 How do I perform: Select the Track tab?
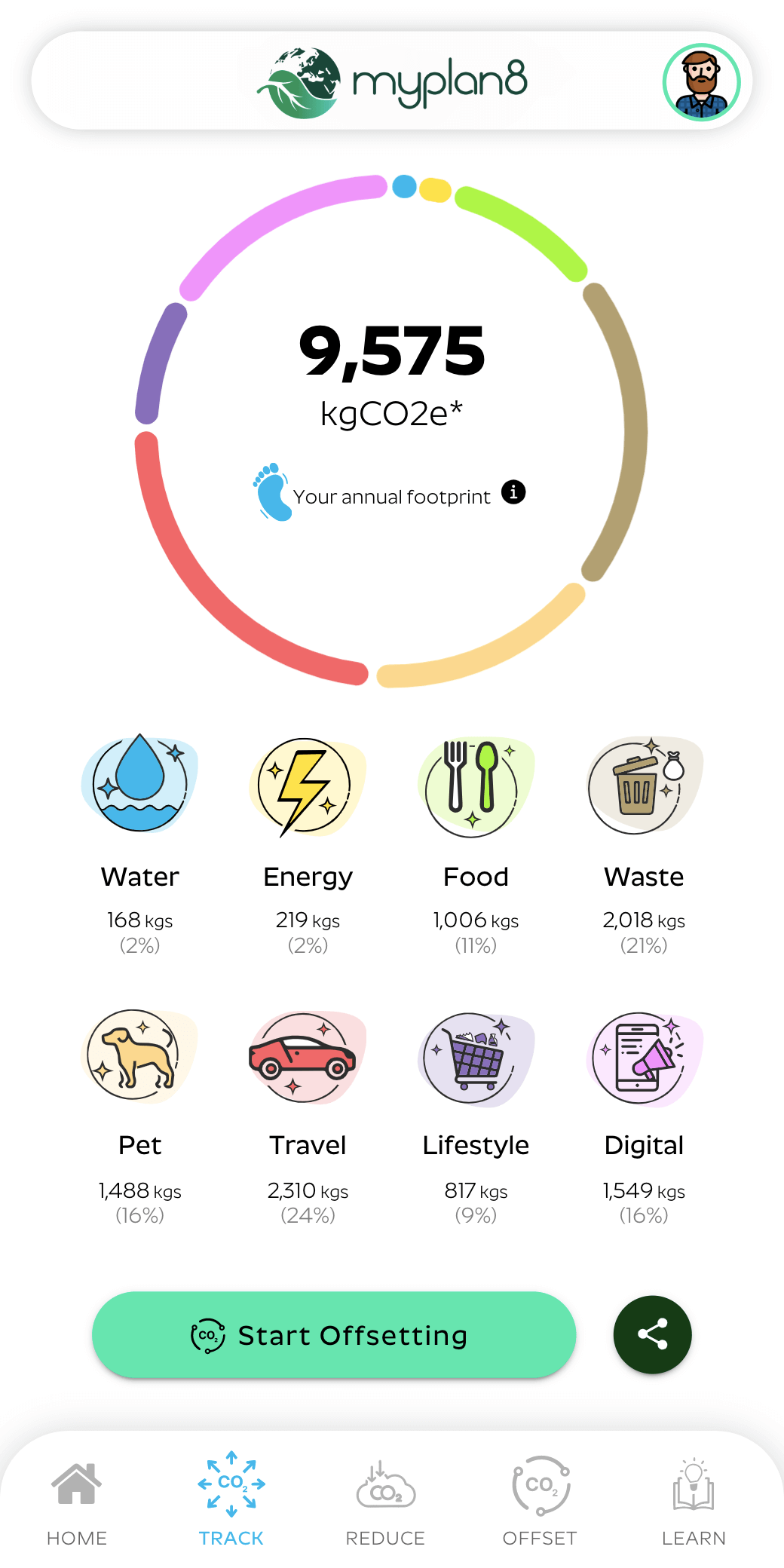[x=231, y=1500]
